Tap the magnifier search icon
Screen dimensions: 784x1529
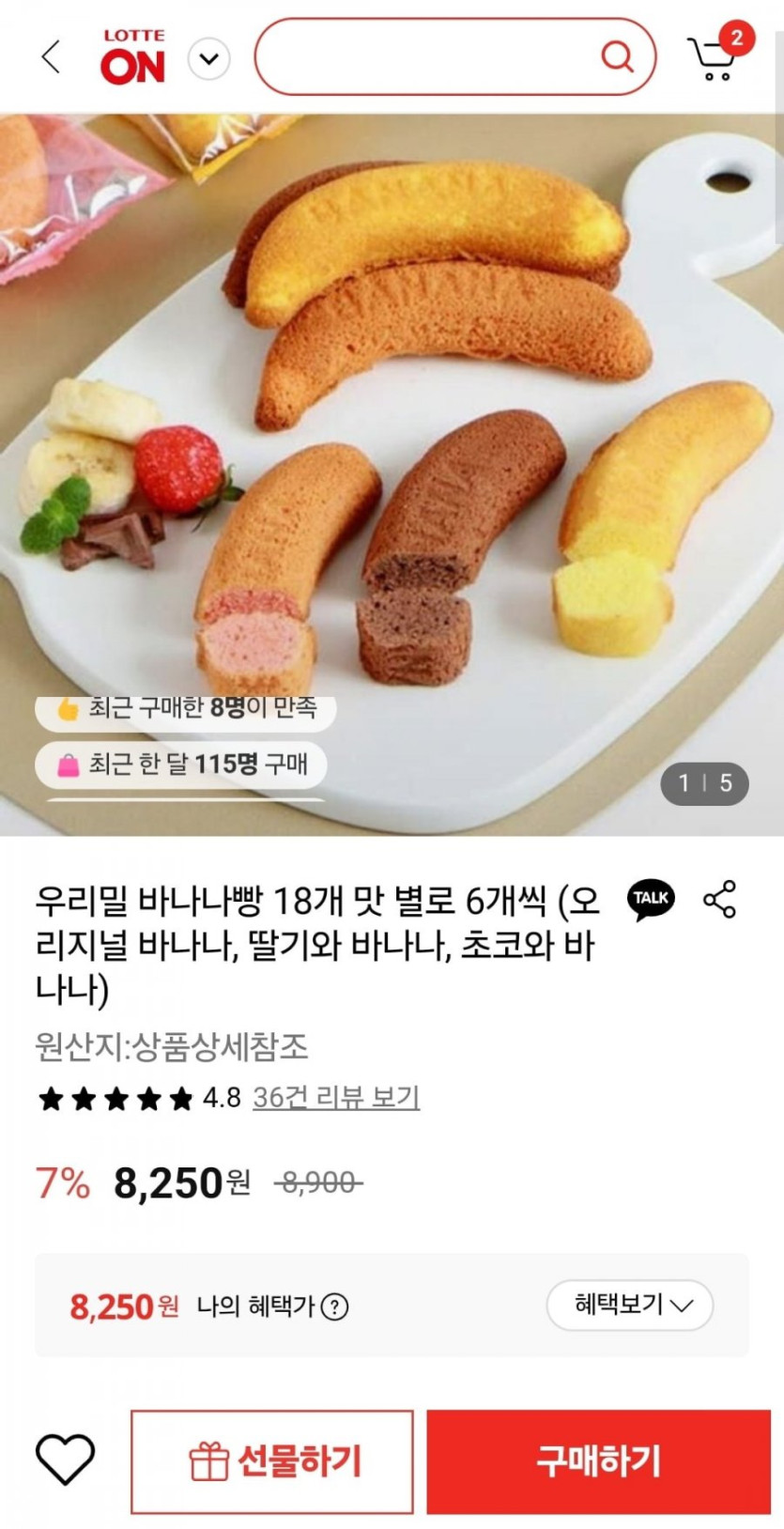(x=617, y=57)
